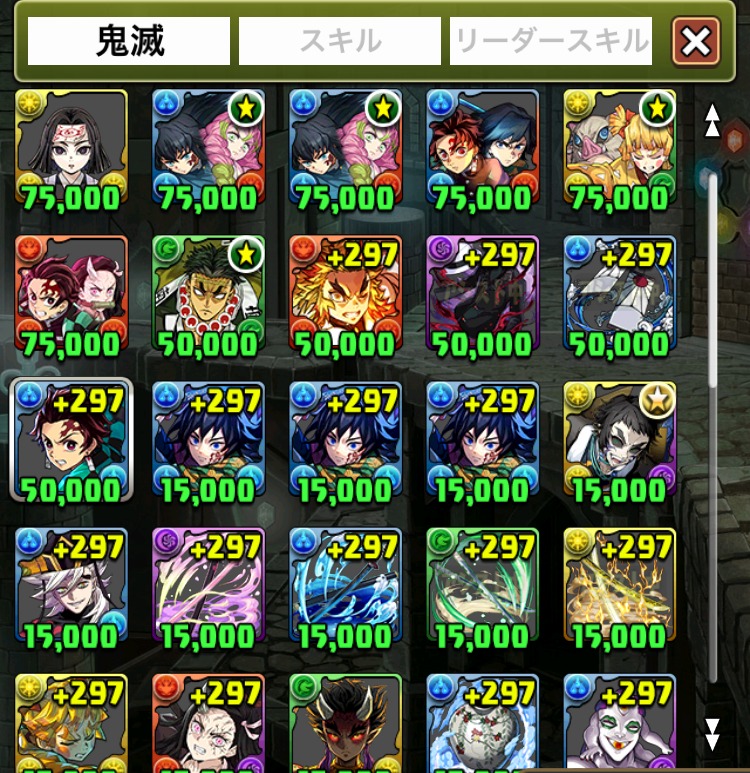750x773 pixels.
Task: Close the search filter bar
Action: (x=695, y=42)
